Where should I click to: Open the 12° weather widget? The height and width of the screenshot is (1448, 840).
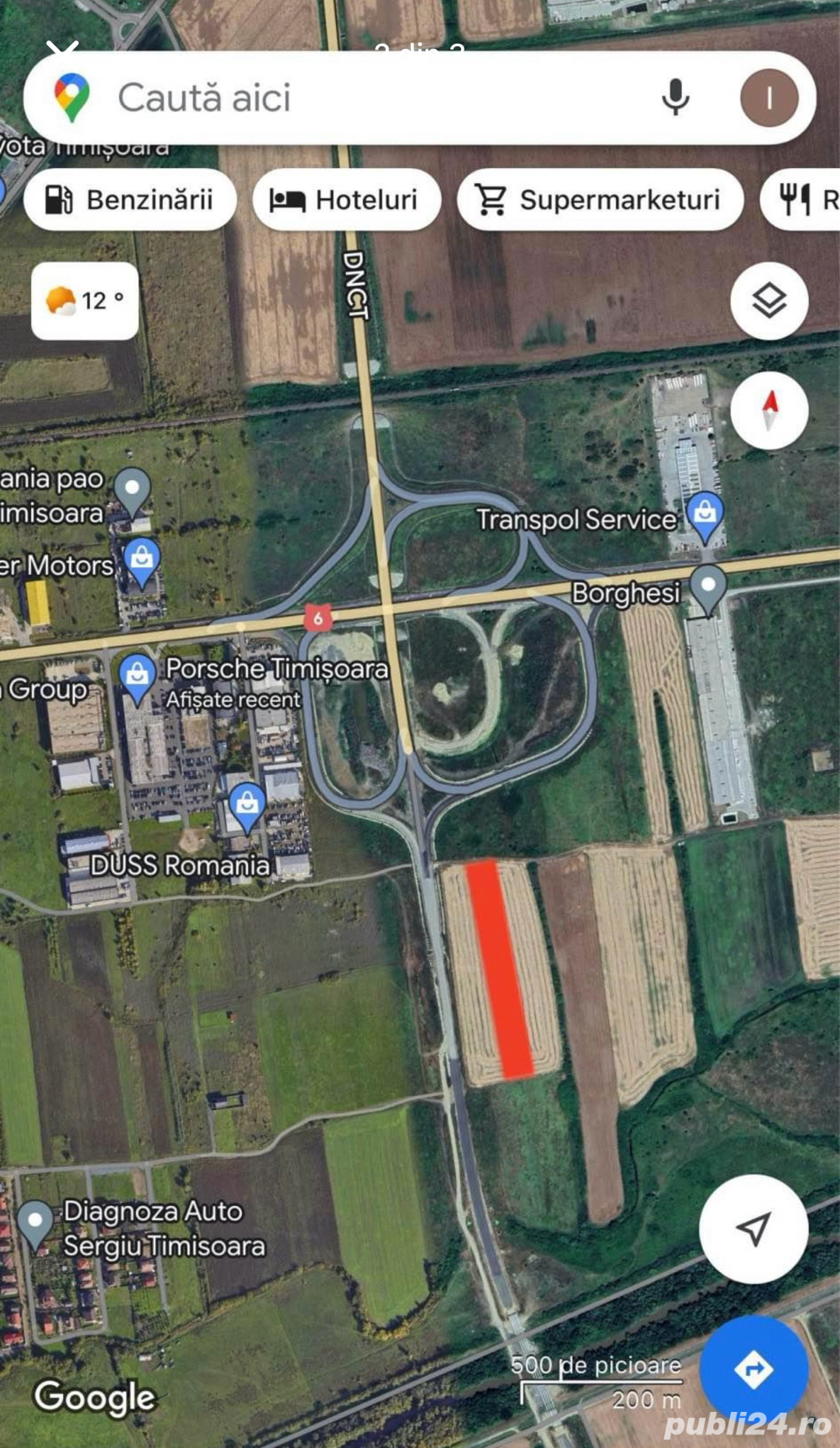[85, 301]
